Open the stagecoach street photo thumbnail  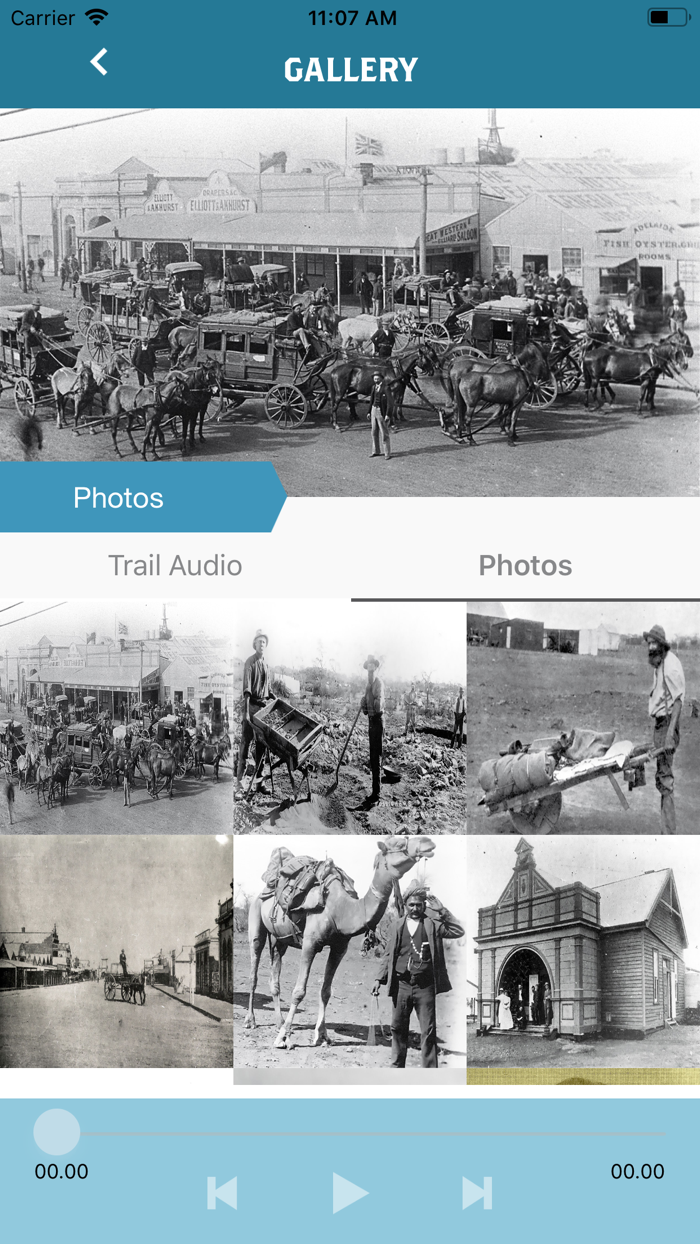pyautogui.click(x=116, y=717)
